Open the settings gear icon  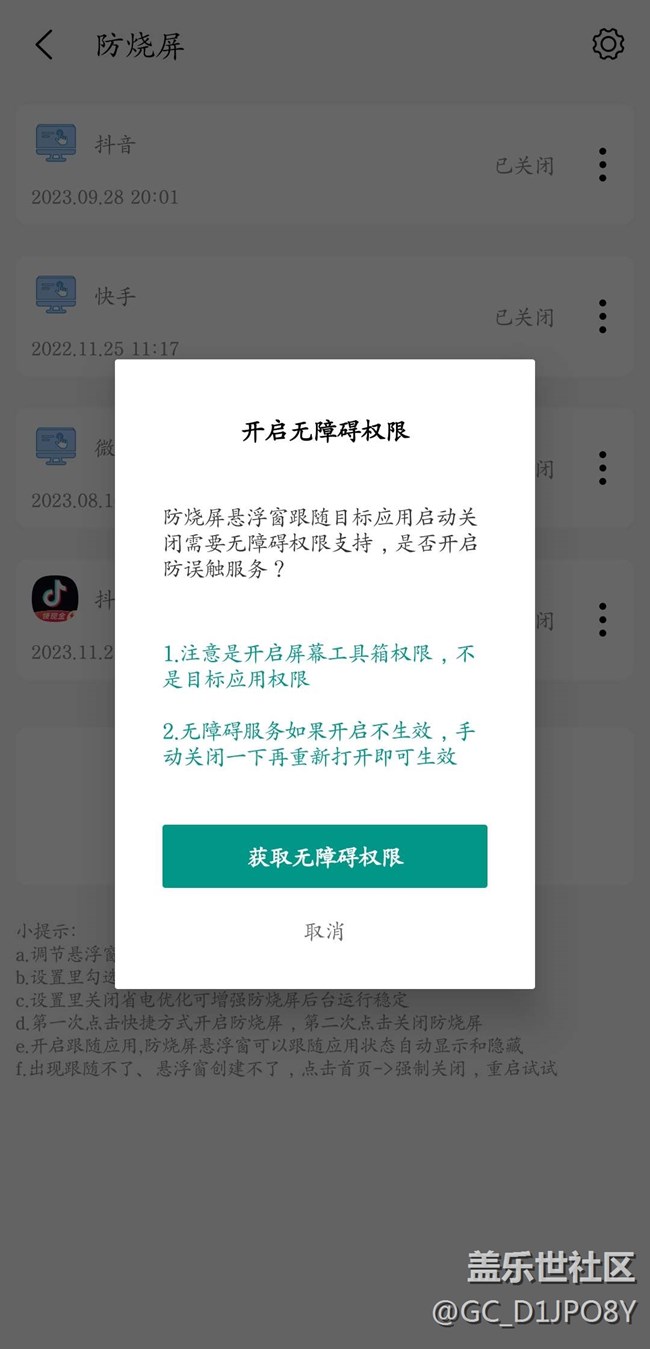click(x=607, y=44)
